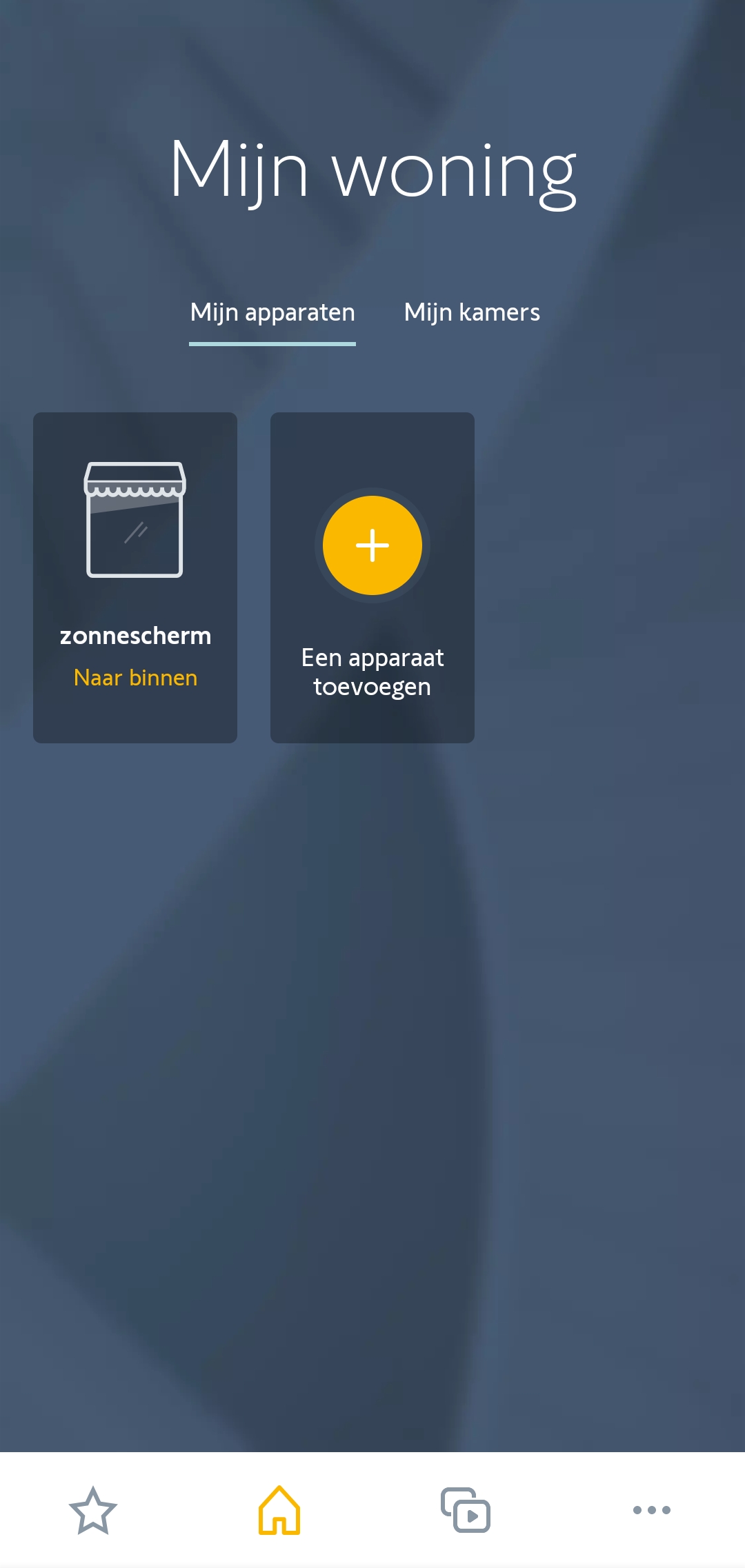Select the Mijn apparaten tab

272,312
